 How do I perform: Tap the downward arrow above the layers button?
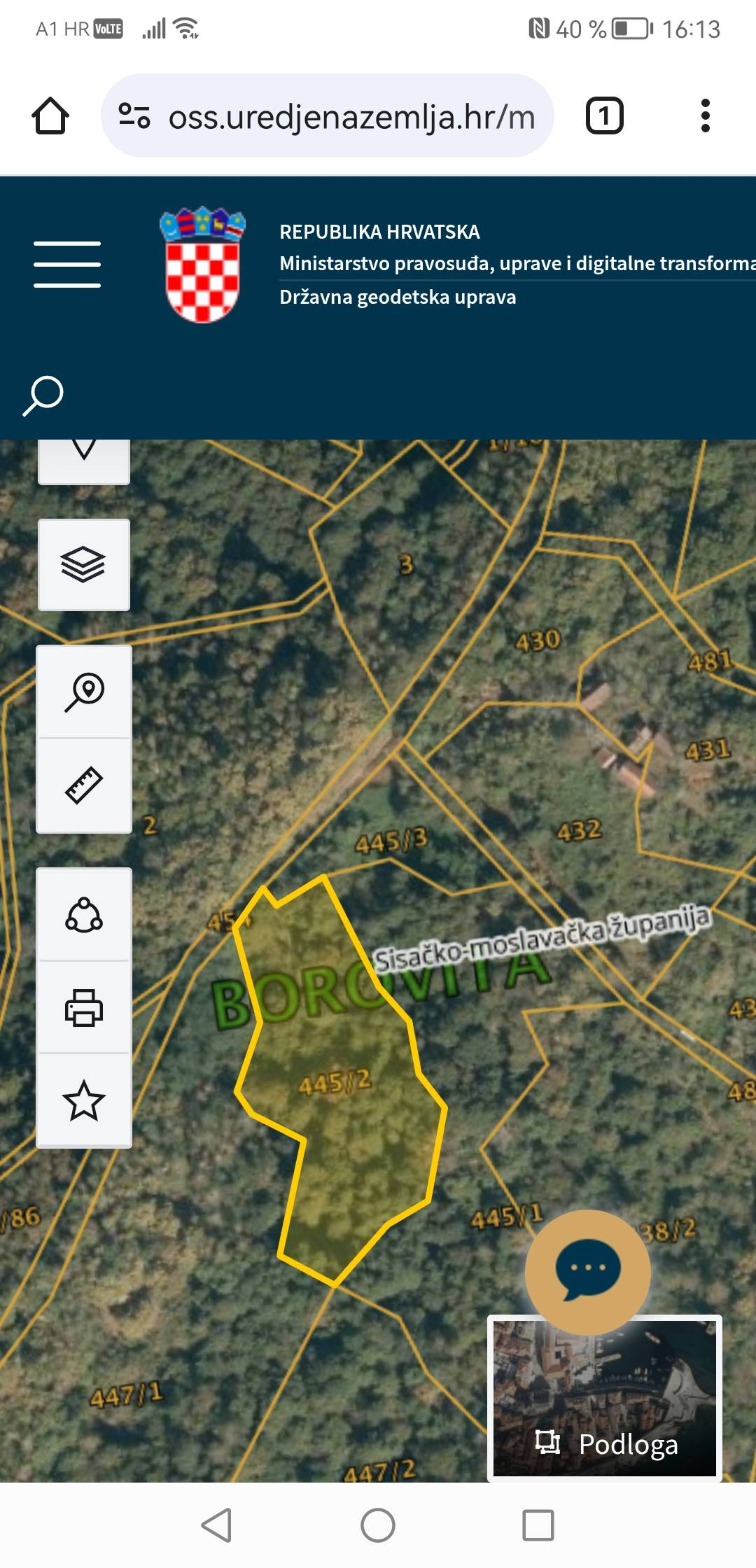coord(84,461)
